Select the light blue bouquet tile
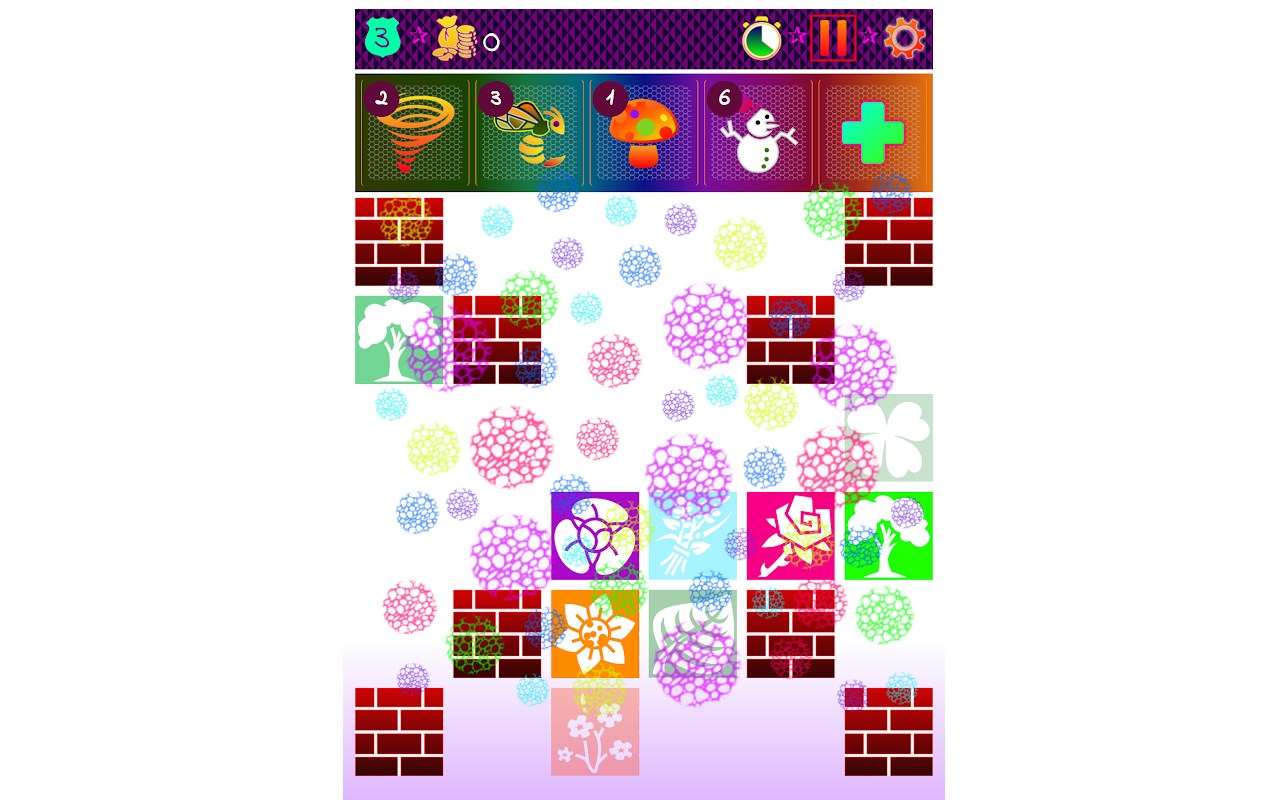 (692, 536)
